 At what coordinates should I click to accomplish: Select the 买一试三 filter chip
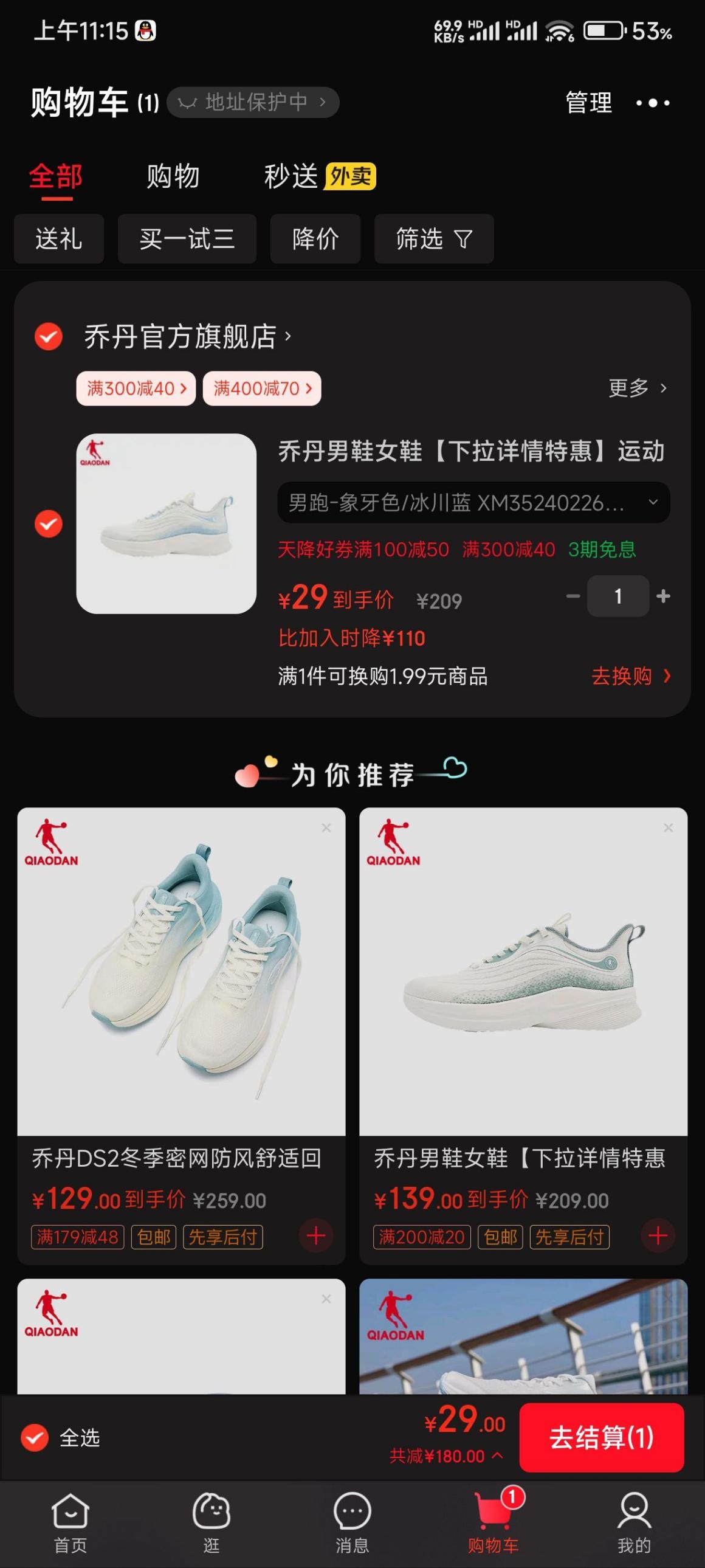(187, 238)
